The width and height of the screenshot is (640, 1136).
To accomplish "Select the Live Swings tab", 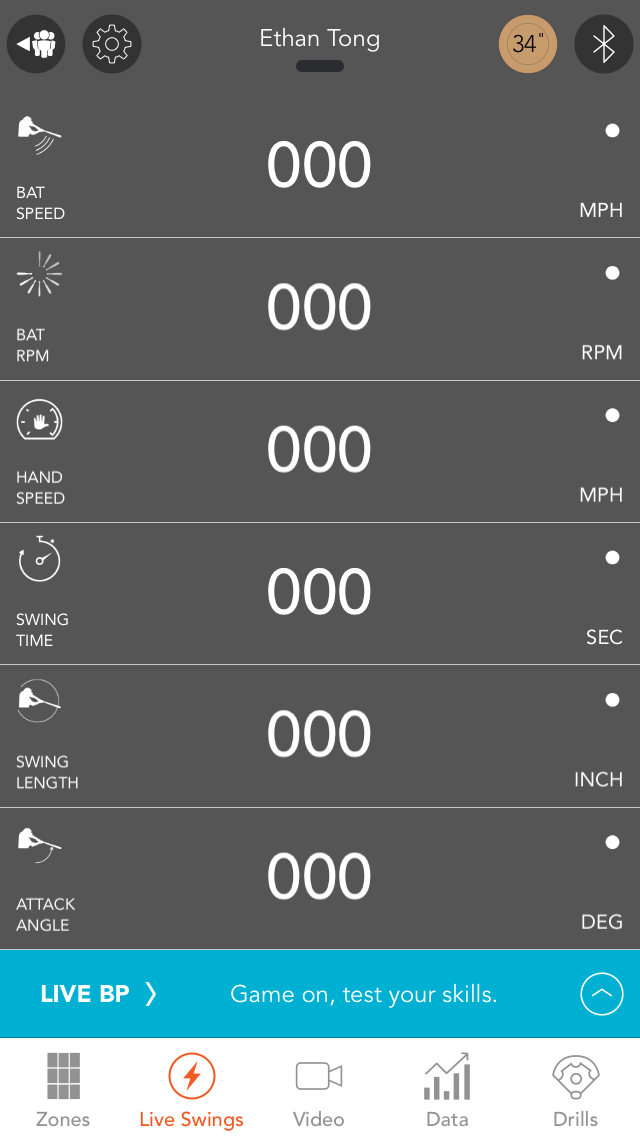I will coord(191,1090).
